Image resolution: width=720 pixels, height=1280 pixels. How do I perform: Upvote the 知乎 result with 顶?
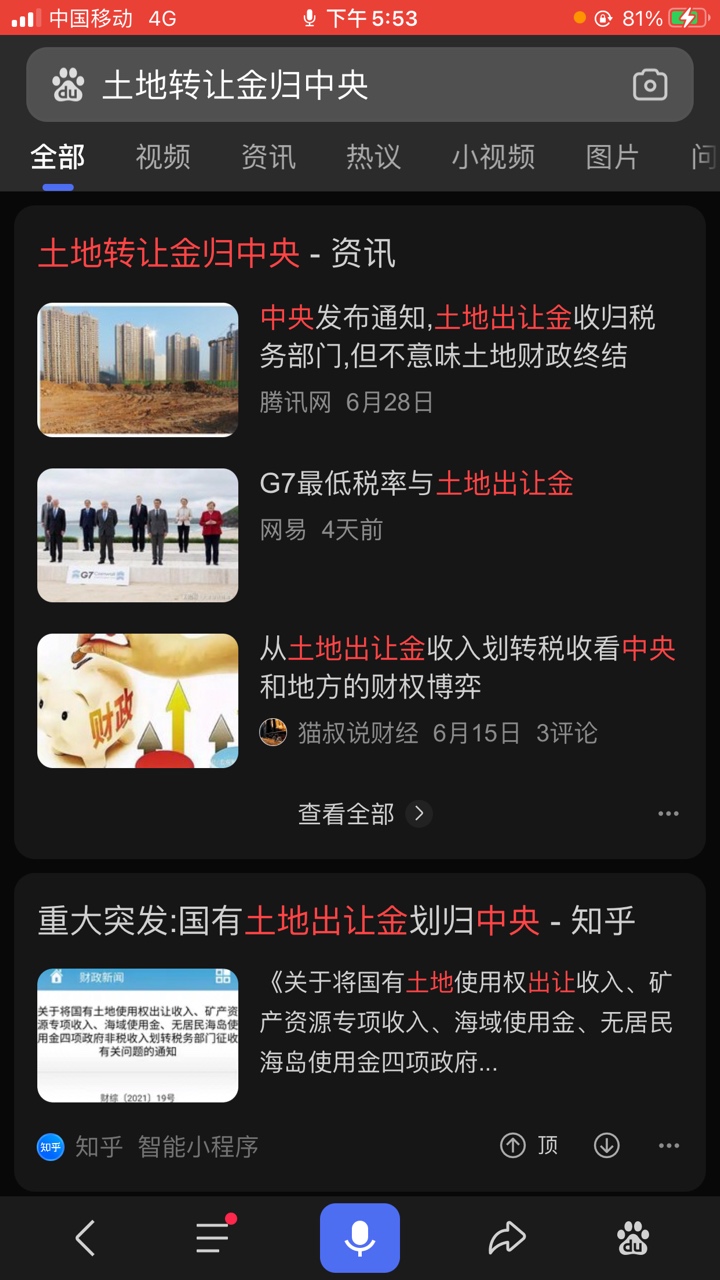(529, 1146)
